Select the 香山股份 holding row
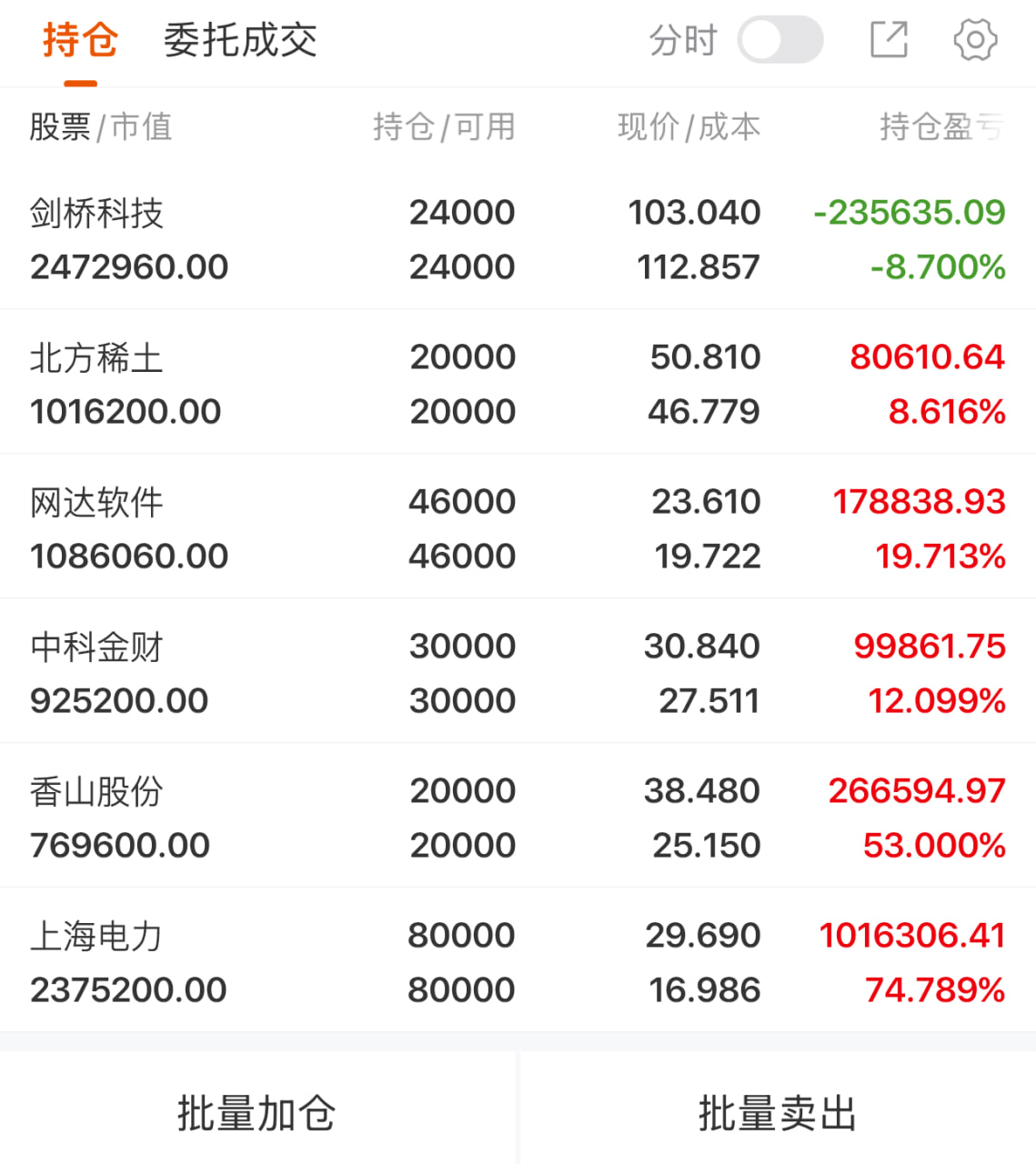Image resolution: width=1036 pixels, height=1164 pixels. point(364,816)
